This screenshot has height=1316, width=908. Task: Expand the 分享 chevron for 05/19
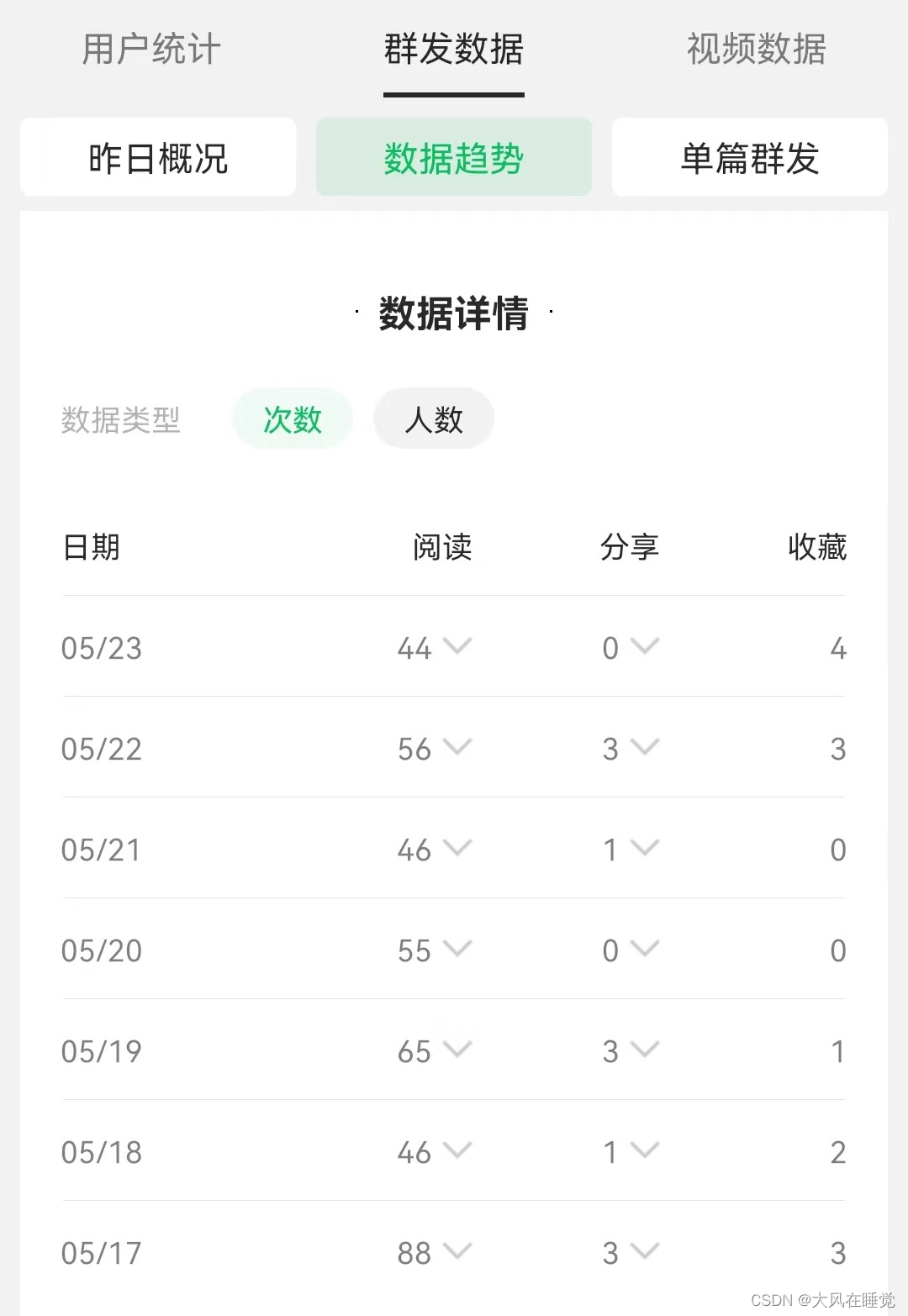click(x=645, y=1050)
